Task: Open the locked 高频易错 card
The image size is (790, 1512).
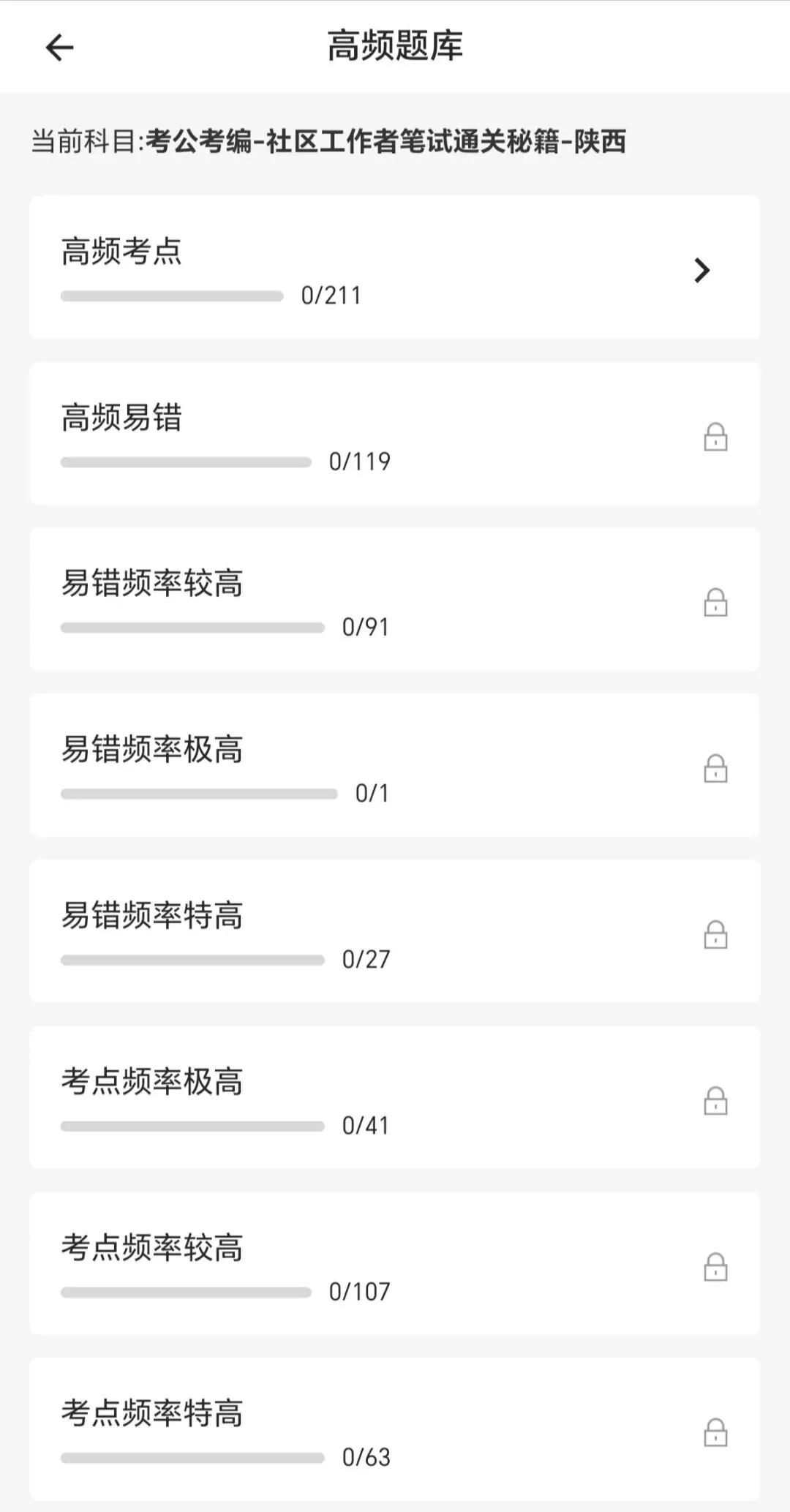Action: 394,434
